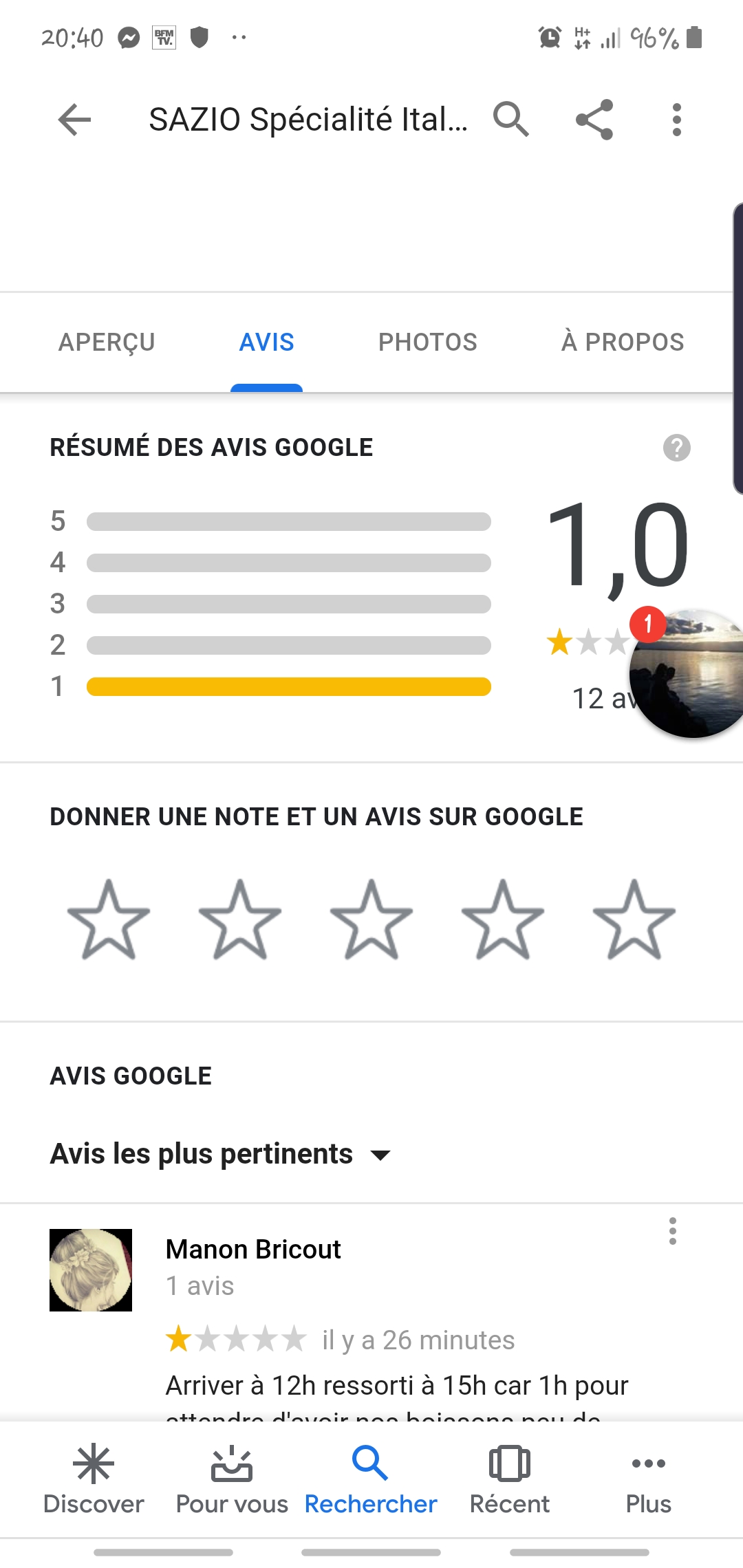The image size is (743, 1568).
Task: Switch to the Aperçu tab
Action: 107,342
